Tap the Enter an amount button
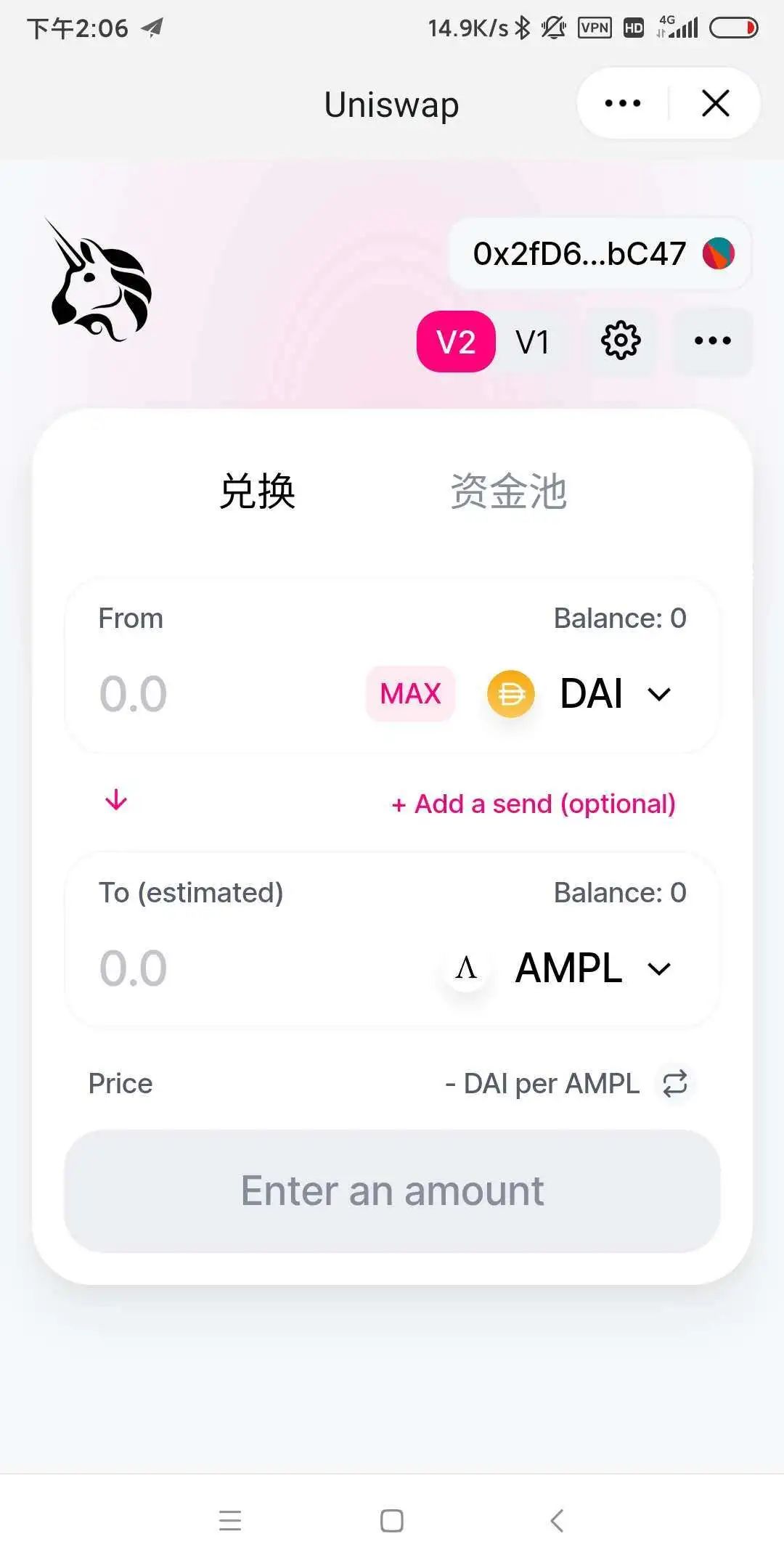Viewport: 784px width, 1568px height. tap(392, 1191)
